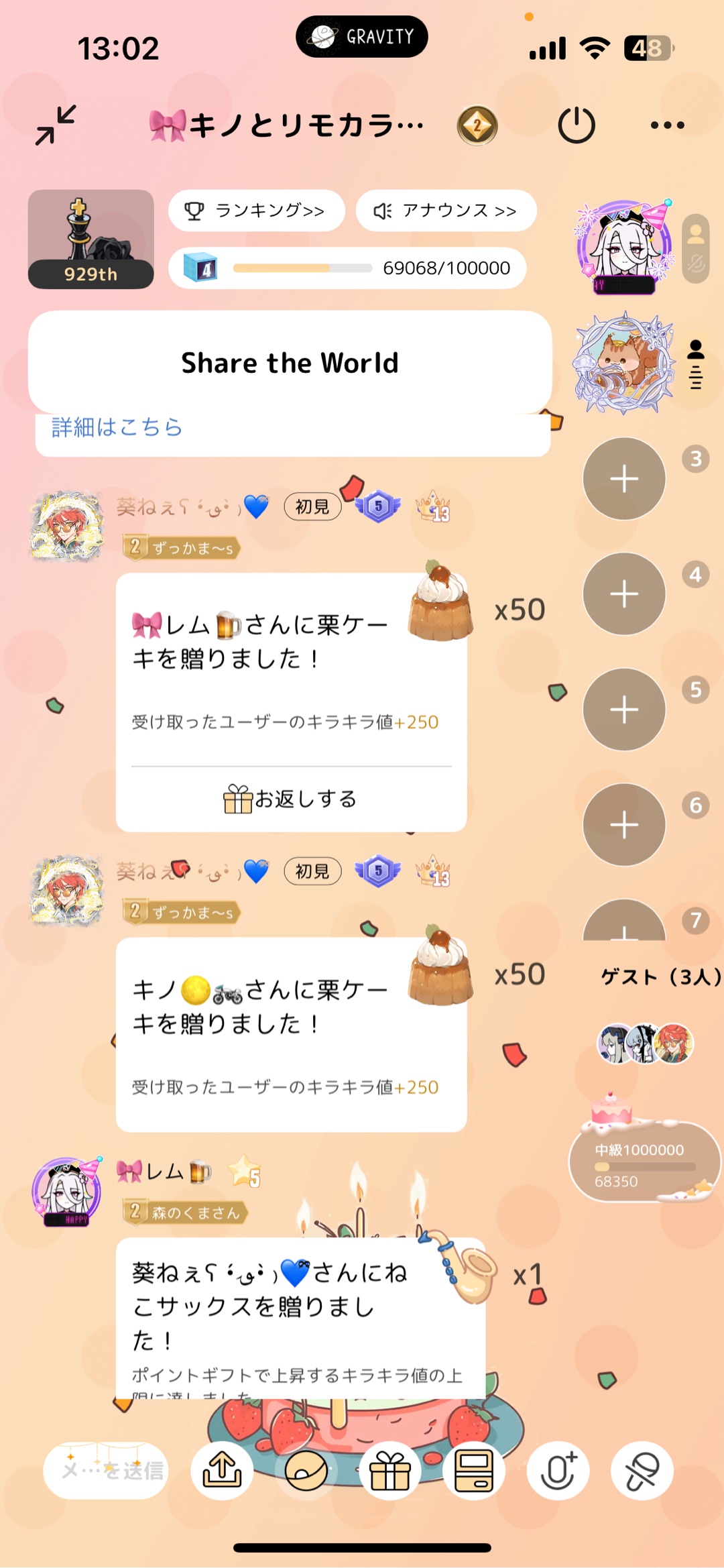Image resolution: width=724 pixels, height=1568 pixels.
Task: Request mic with the microphone-plus icon
Action: tap(558, 1471)
